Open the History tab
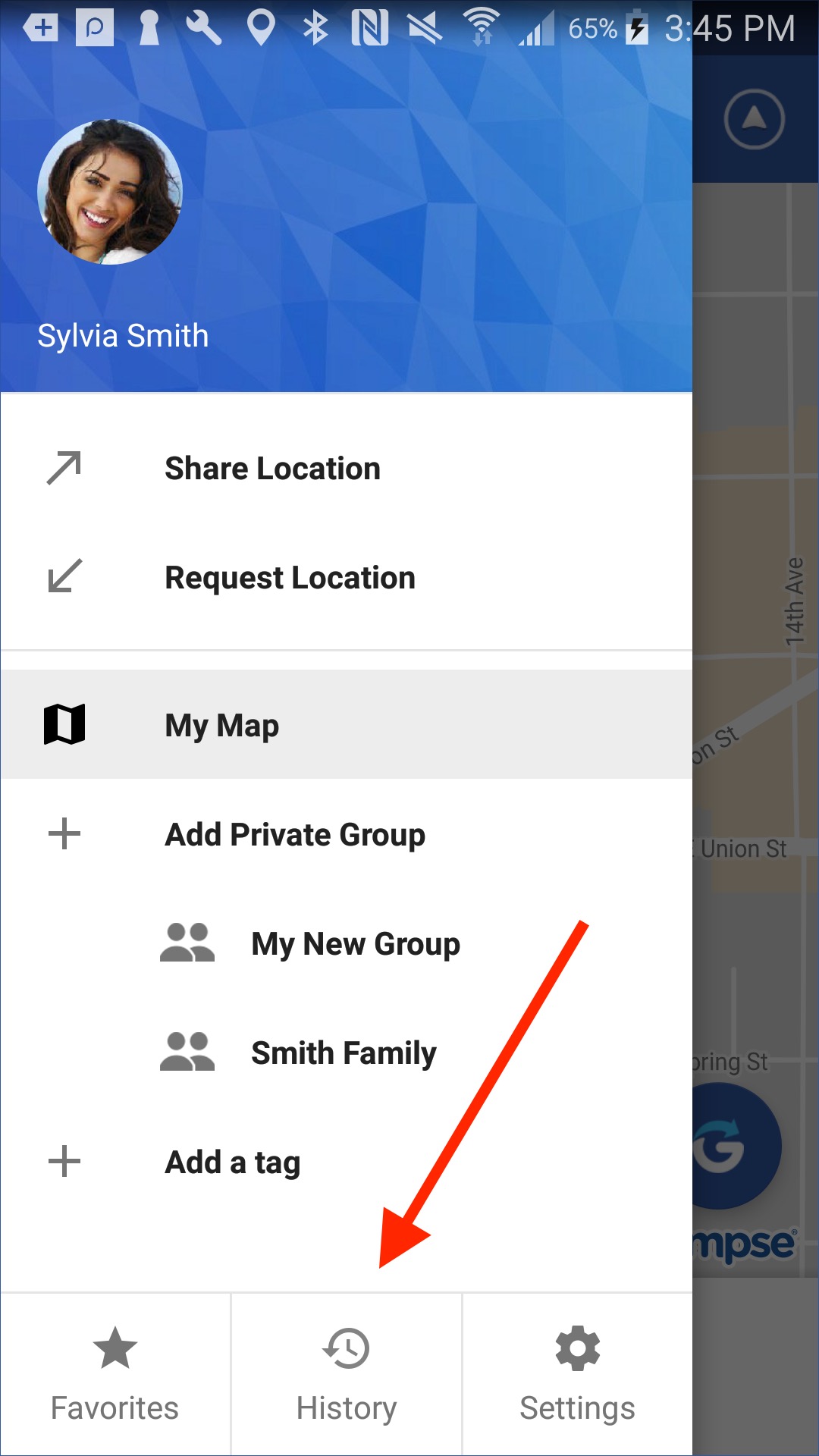819x1456 pixels. point(347,1374)
